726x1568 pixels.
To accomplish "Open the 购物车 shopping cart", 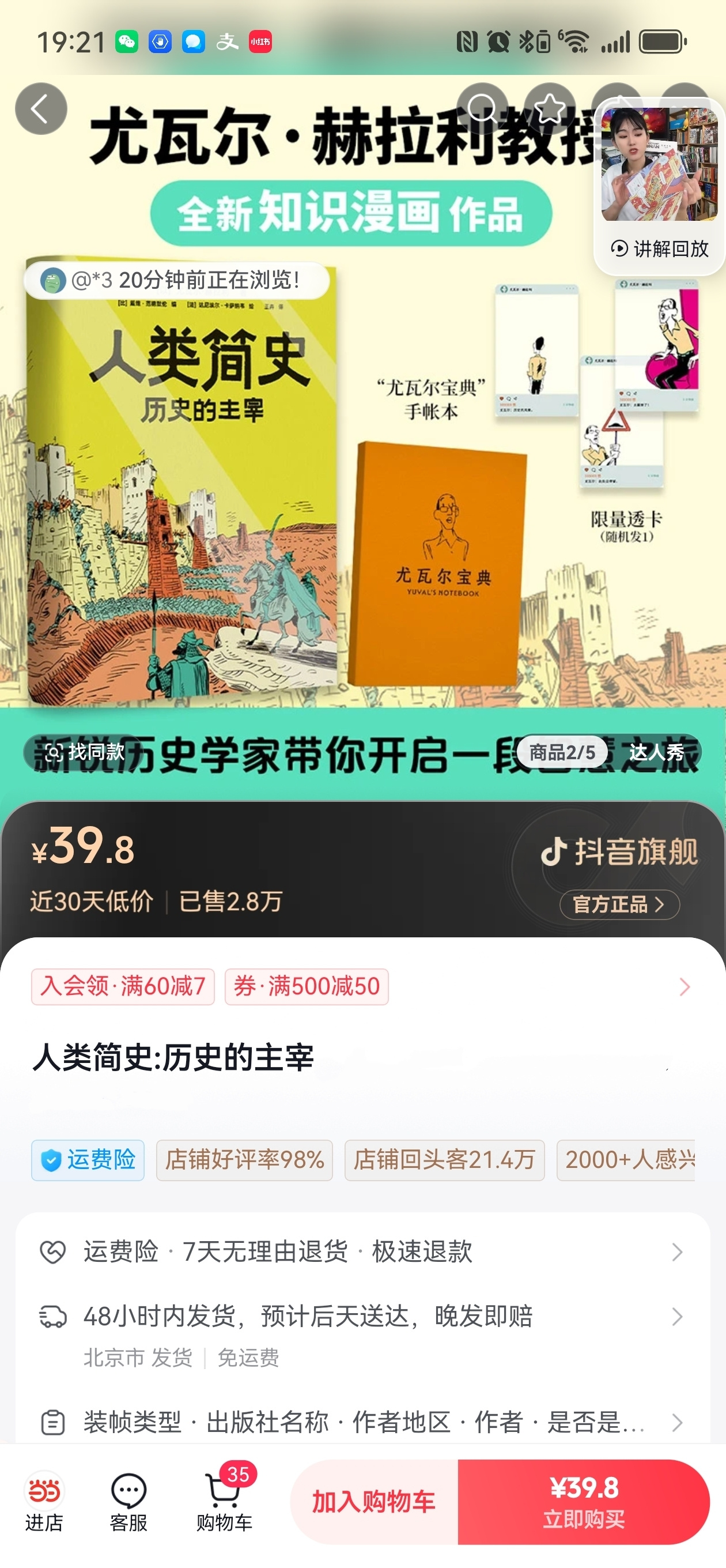I will (x=224, y=1501).
